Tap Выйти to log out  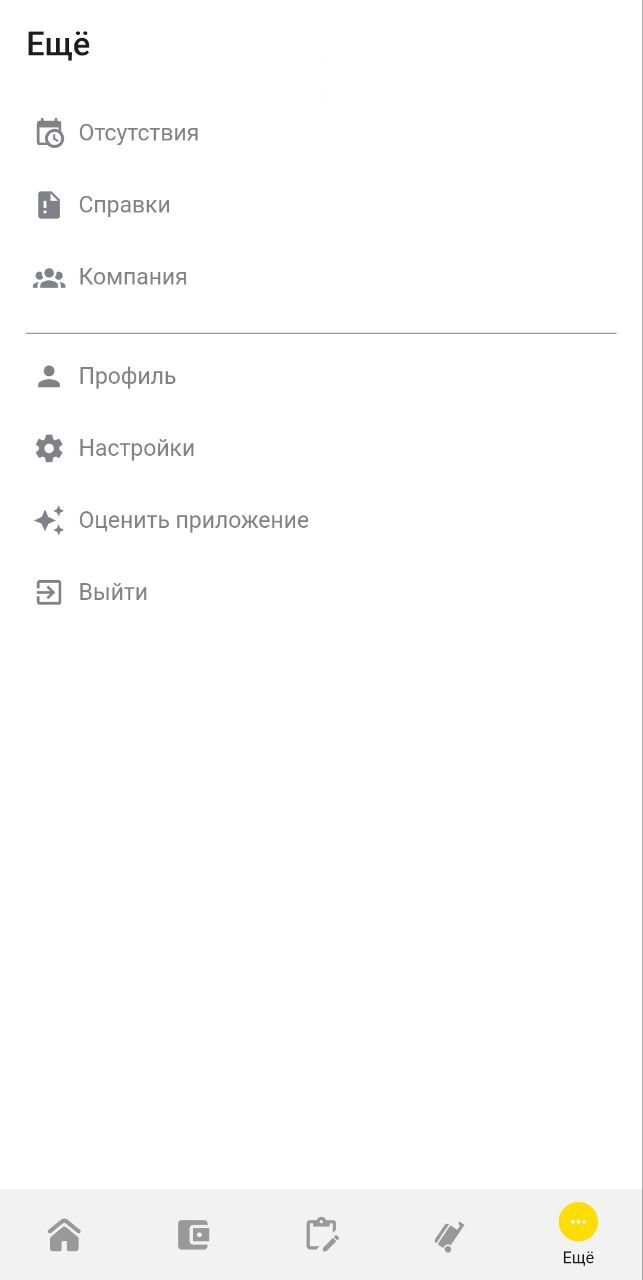[321, 593]
